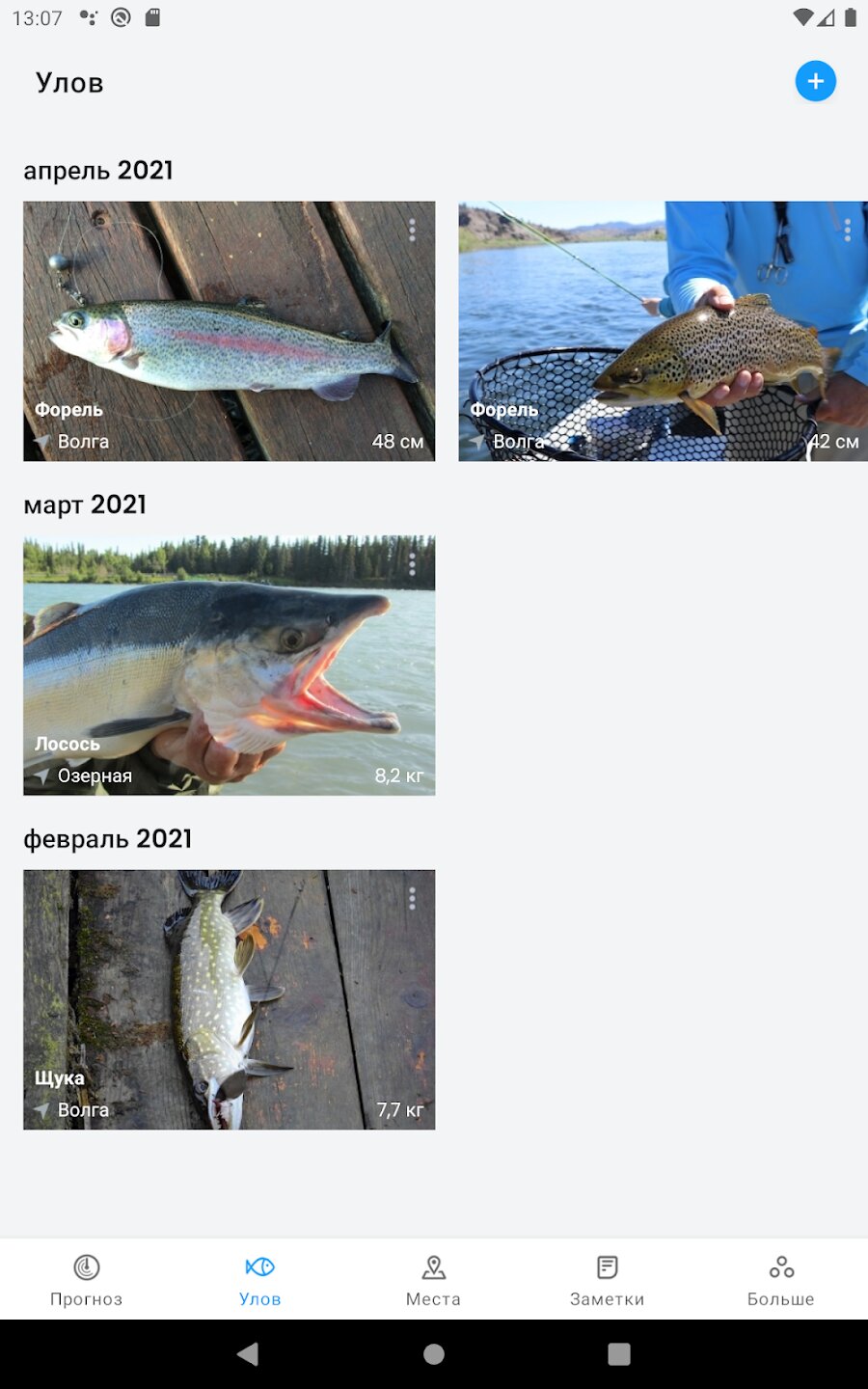Open the Заметки tab
Image resolution: width=868 pixels, height=1389 pixels.
point(608,1280)
